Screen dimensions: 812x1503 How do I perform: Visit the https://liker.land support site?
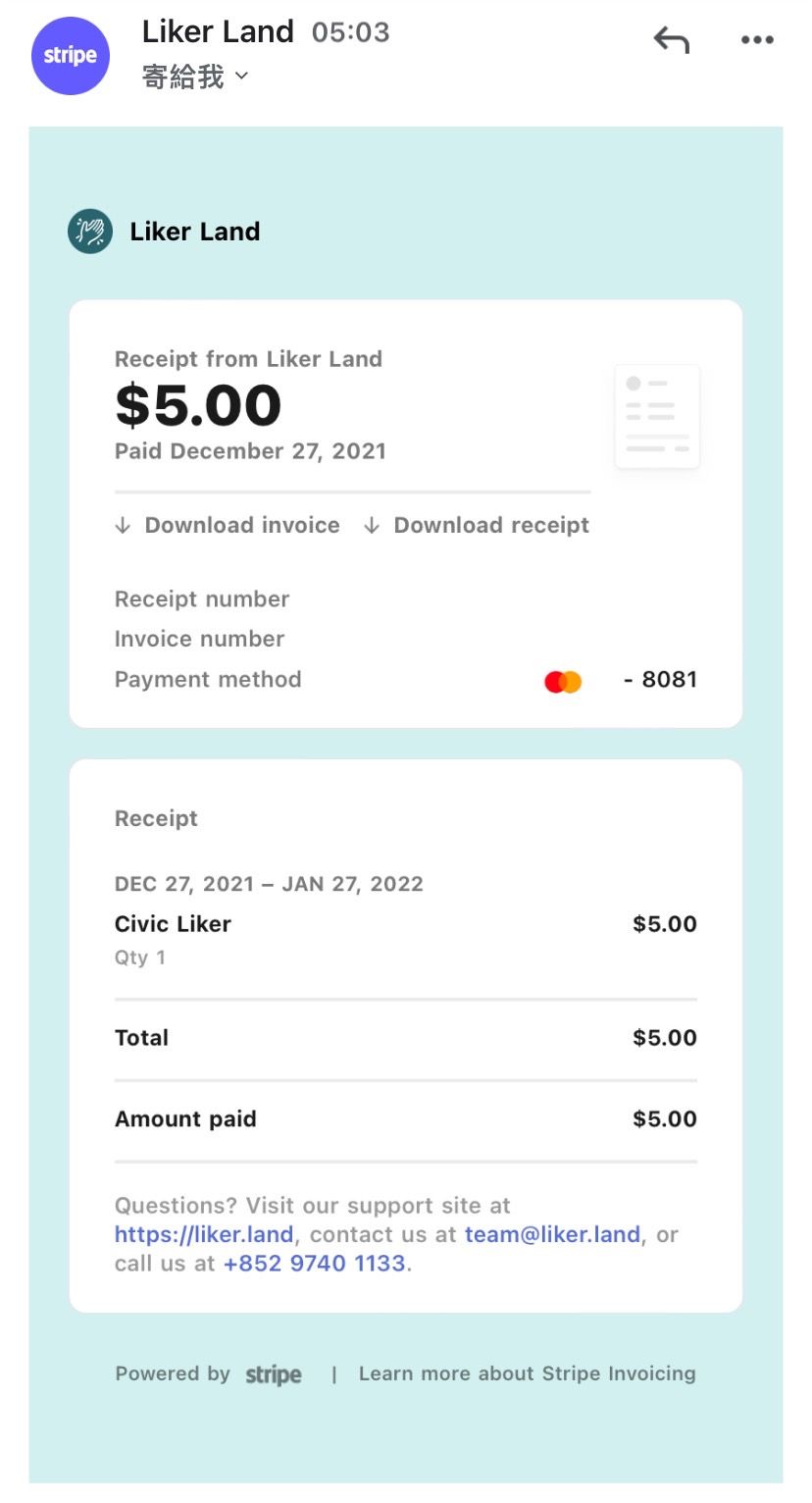[x=204, y=1234]
